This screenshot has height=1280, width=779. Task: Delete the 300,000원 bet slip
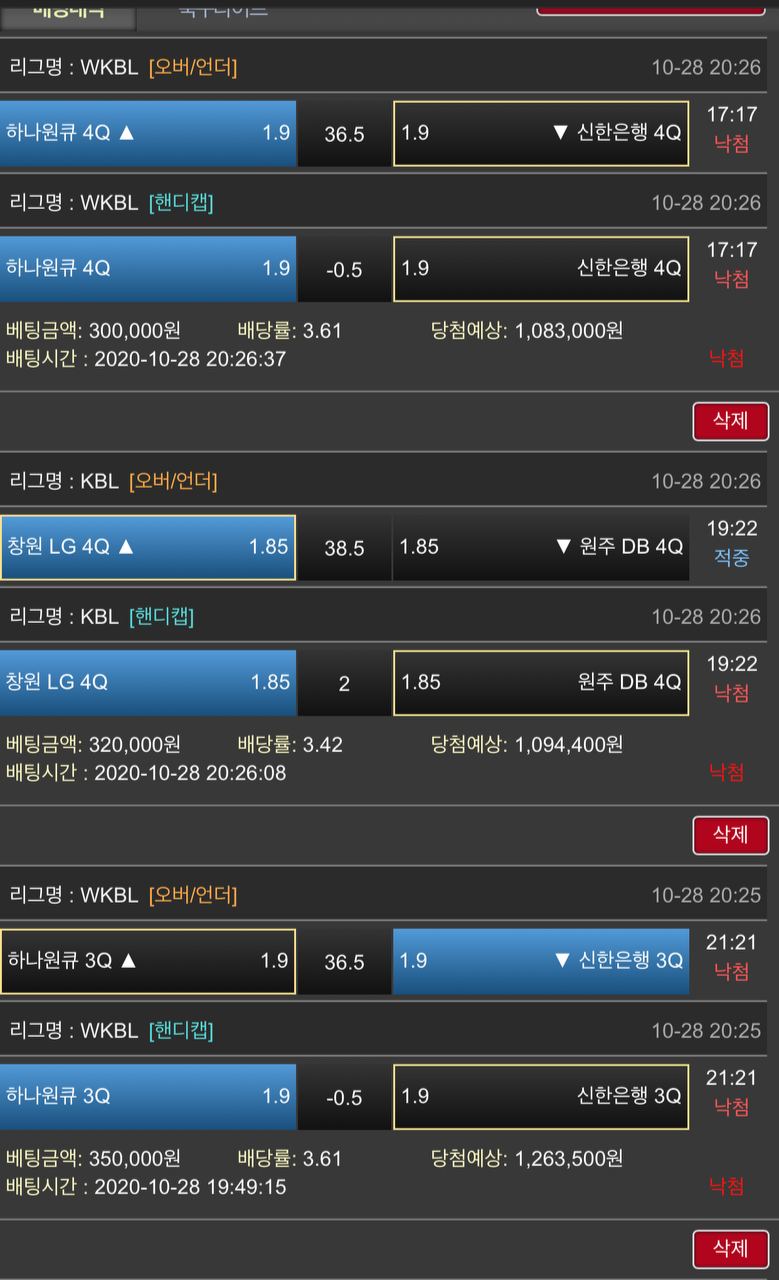pyautogui.click(x=730, y=421)
